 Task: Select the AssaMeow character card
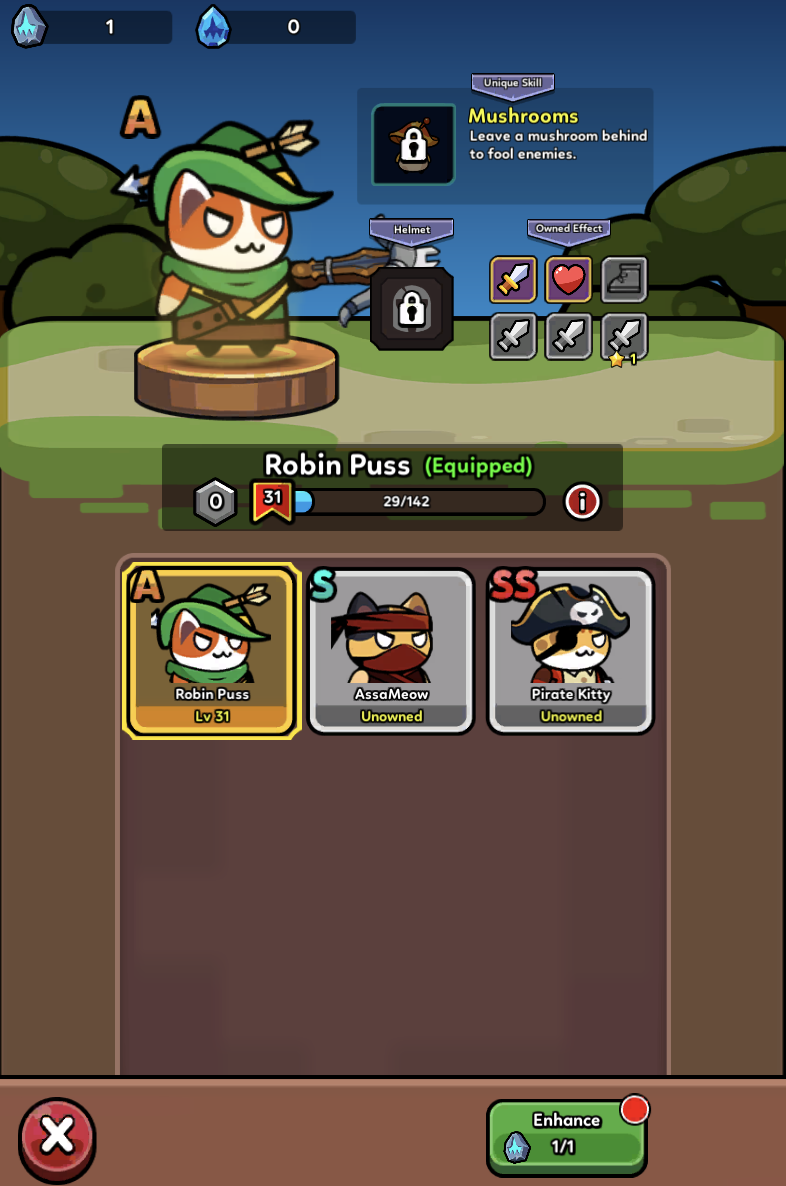(391, 650)
